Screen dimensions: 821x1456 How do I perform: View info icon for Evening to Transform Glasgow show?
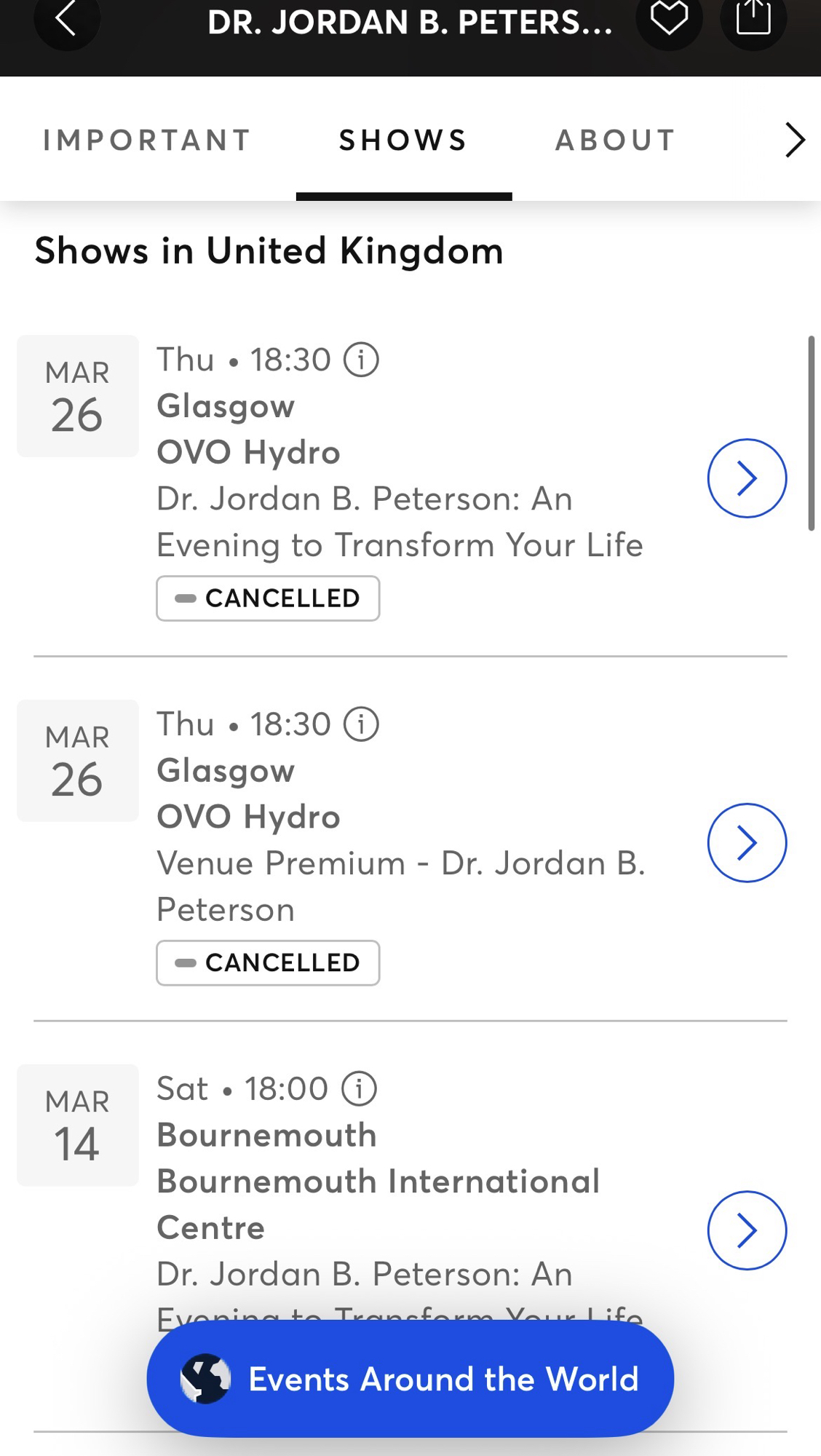pos(361,360)
